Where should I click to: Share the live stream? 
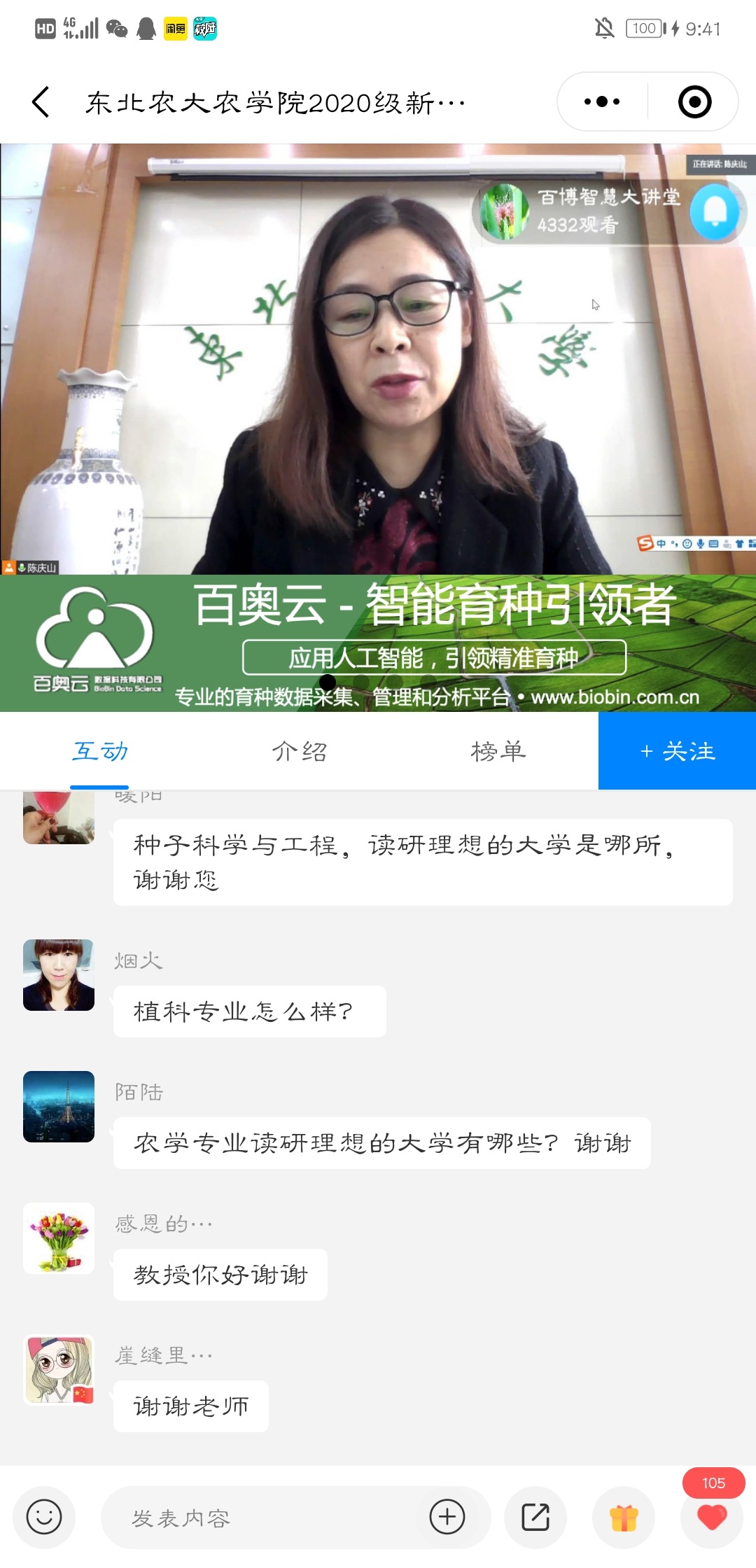535,1517
